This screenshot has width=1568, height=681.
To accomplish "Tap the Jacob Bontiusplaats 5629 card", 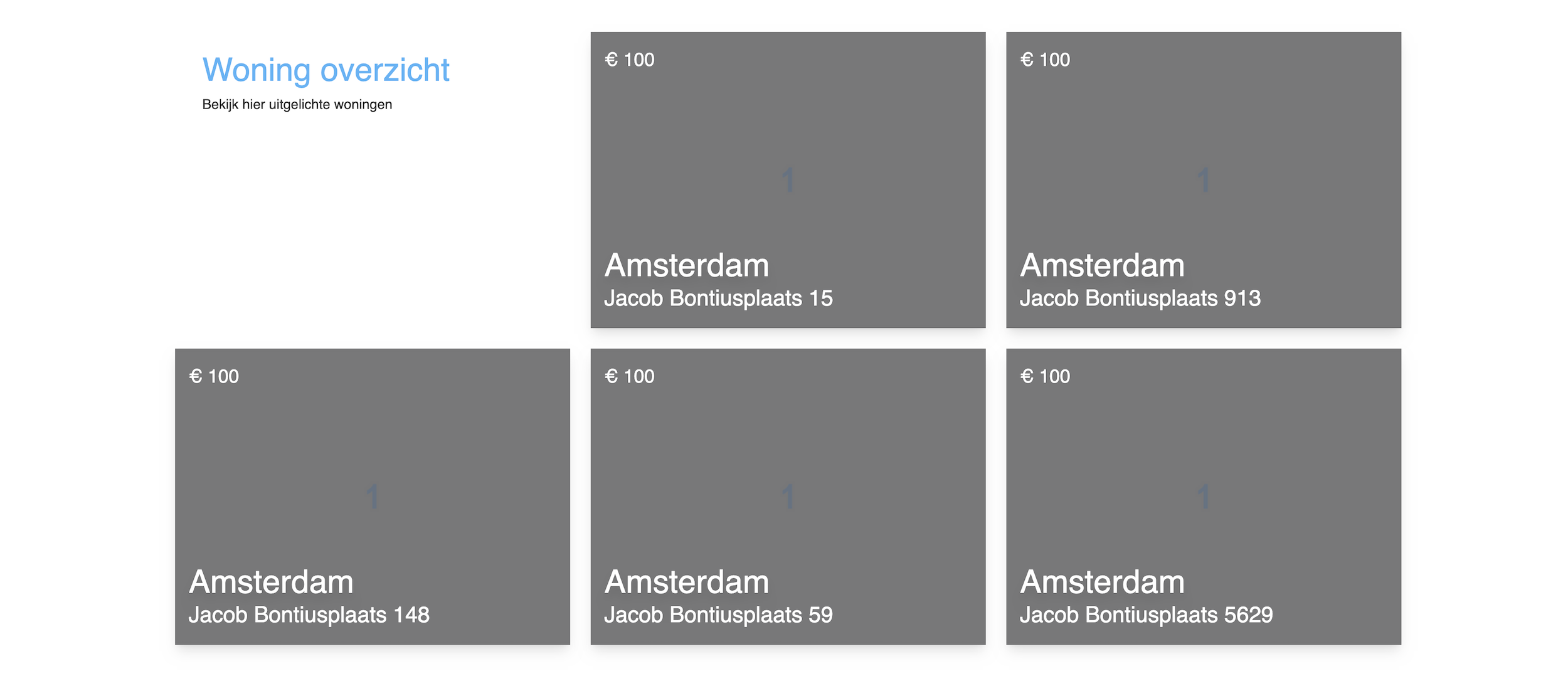I will coord(1203,497).
